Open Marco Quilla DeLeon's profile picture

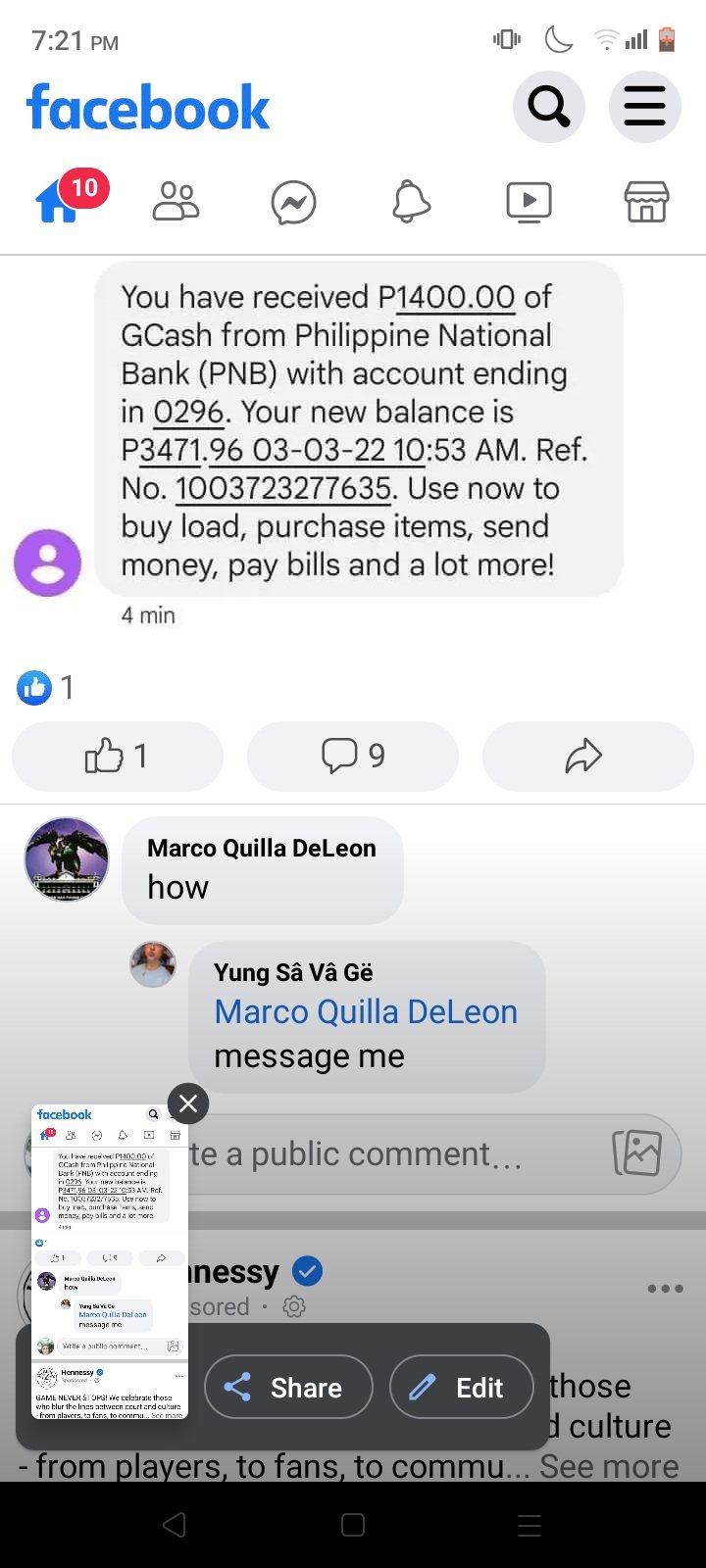pyautogui.click(x=66, y=859)
